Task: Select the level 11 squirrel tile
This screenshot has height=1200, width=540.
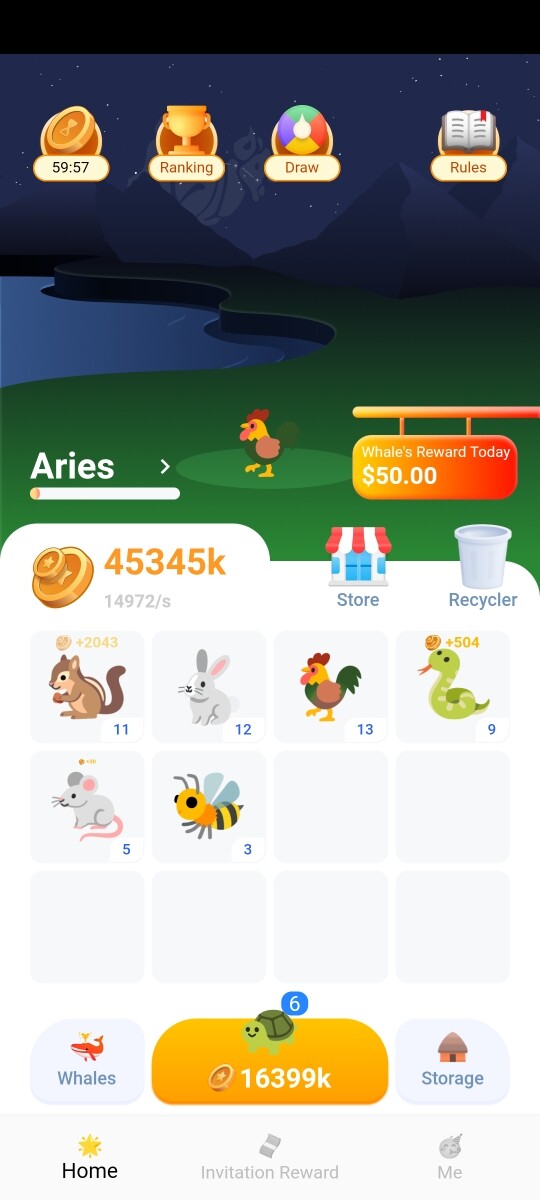Action: click(87, 687)
